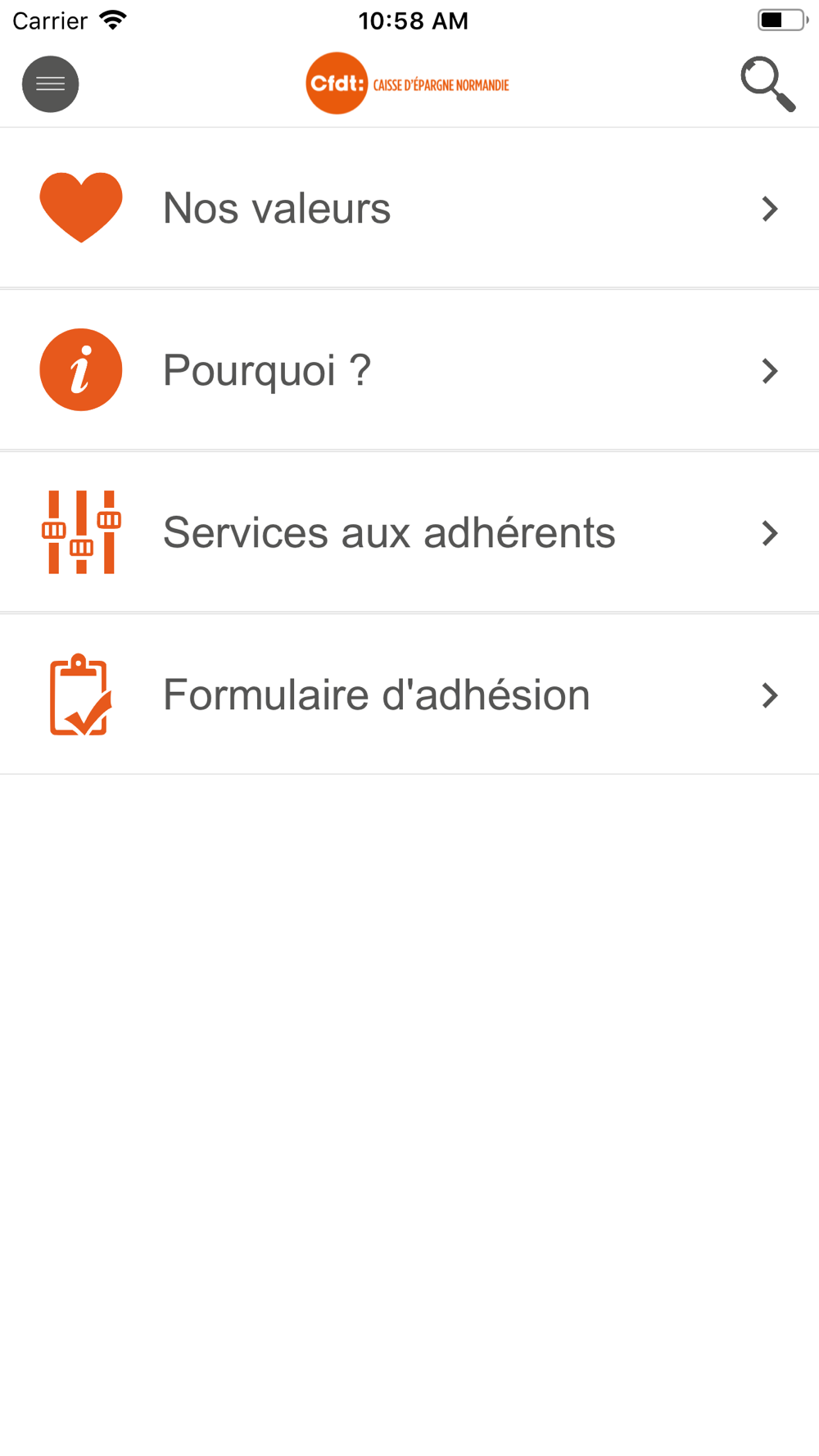The height and width of the screenshot is (1456, 819).
Task: Go to Services aux adhérents
Action: click(x=409, y=532)
